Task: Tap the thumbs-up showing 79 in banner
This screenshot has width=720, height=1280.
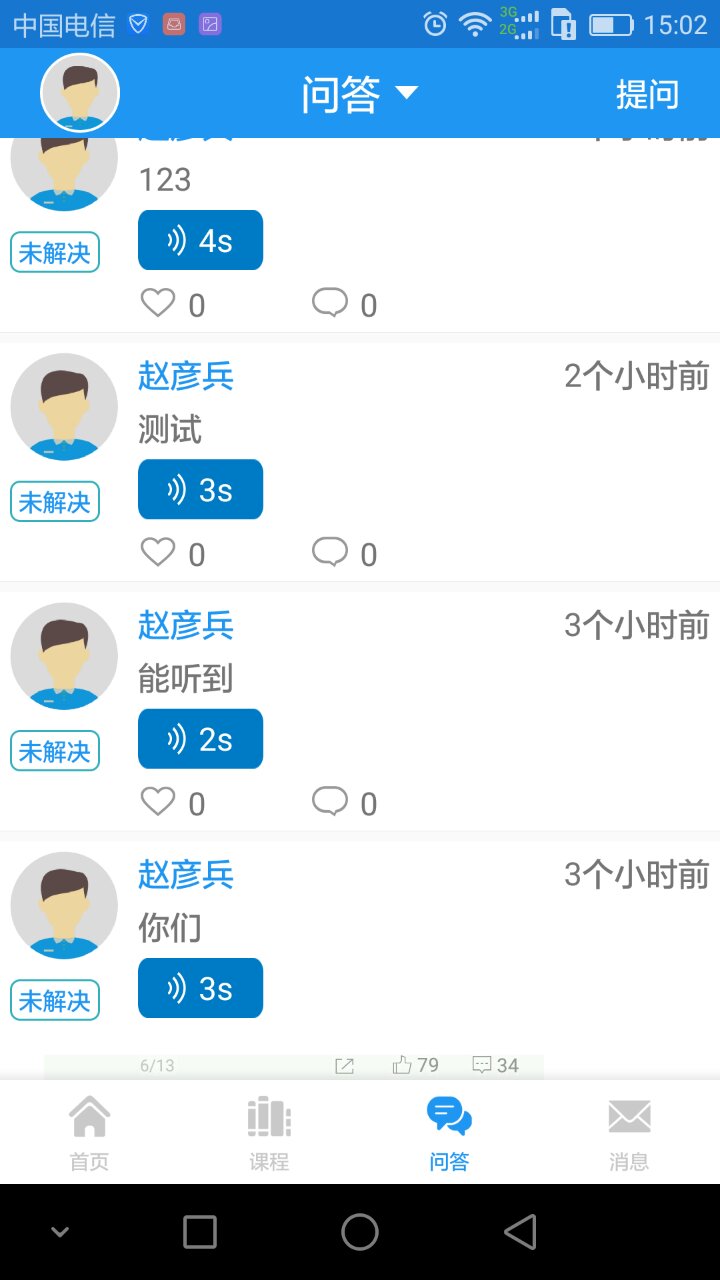Action: (x=409, y=1065)
